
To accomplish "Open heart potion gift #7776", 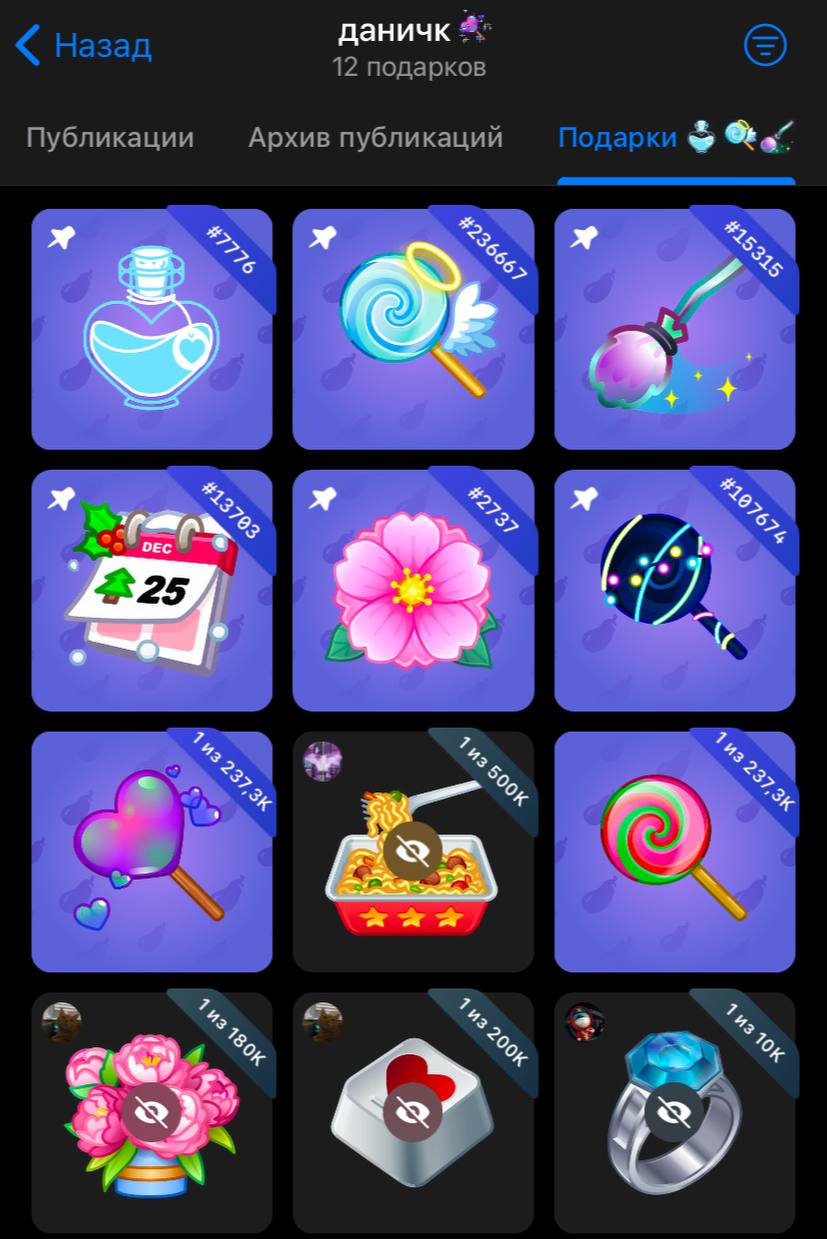I will point(152,329).
